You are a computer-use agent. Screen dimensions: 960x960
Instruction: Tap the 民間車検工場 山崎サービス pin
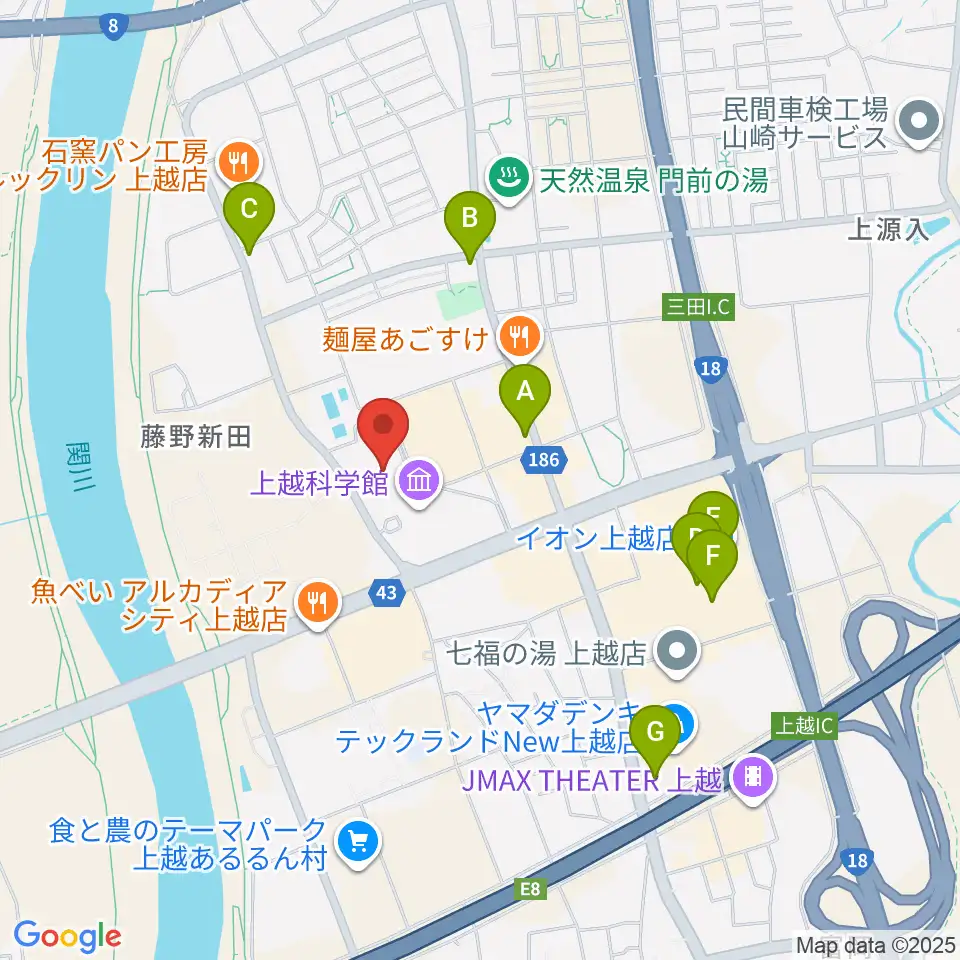coord(919,123)
